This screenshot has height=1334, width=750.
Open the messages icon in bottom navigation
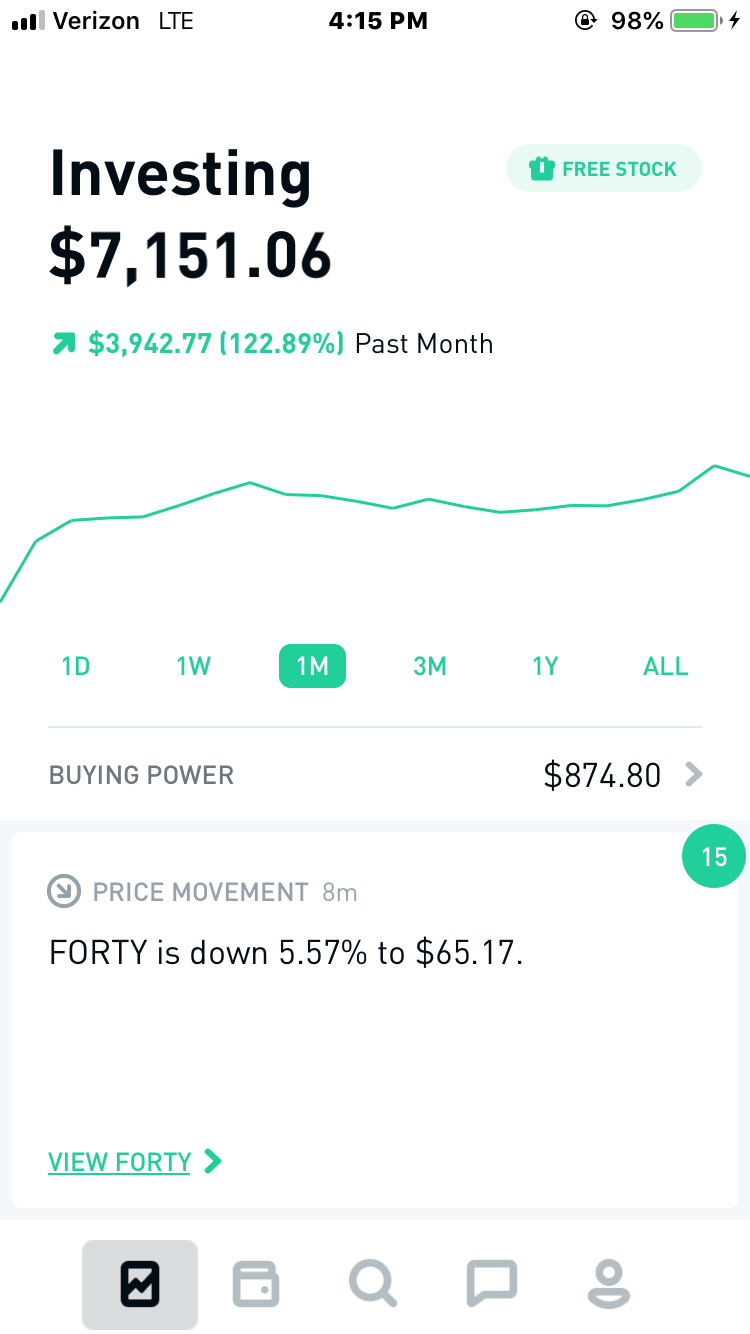click(x=491, y=1285)
